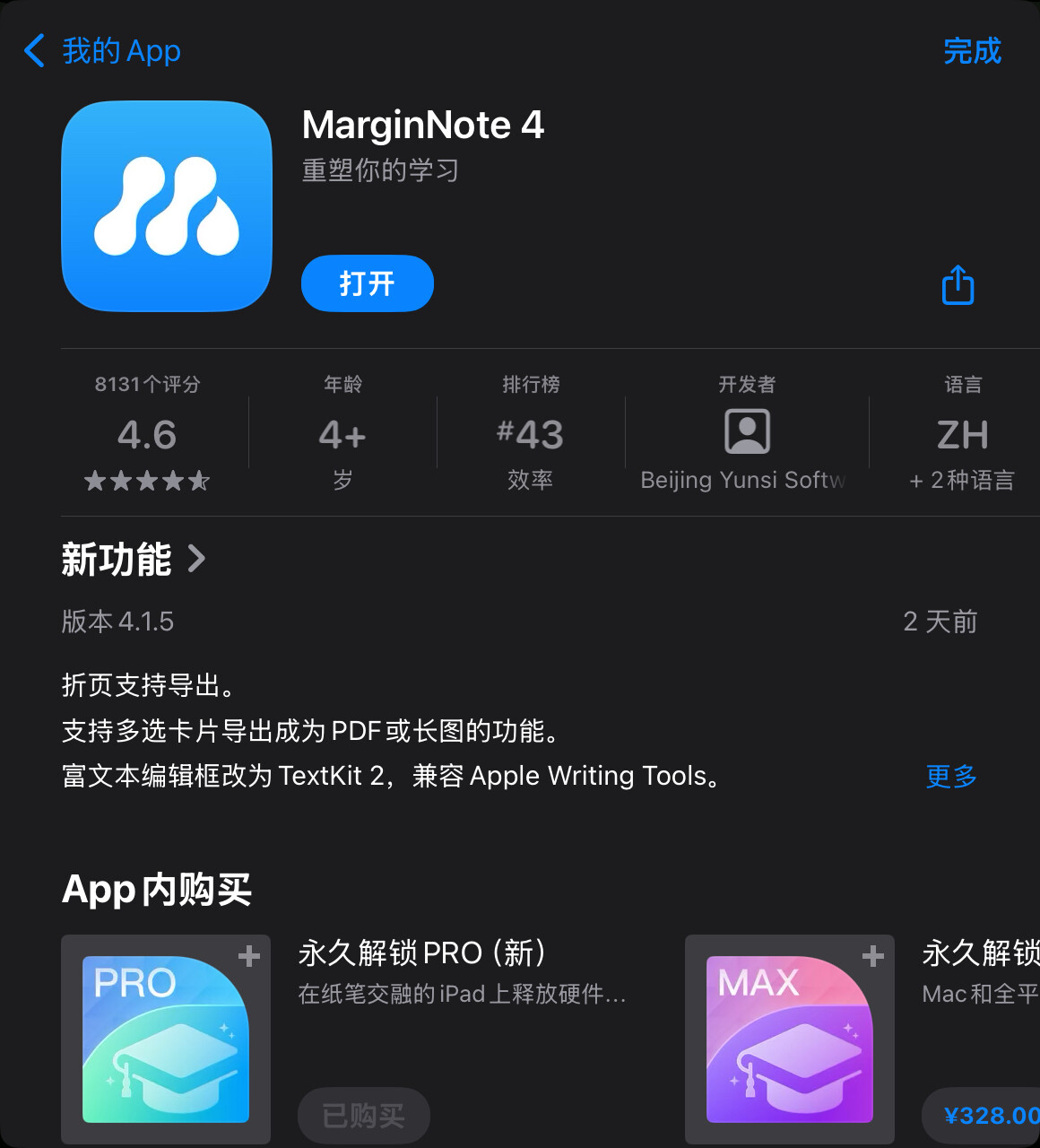Click the ¥328.00 purchase button
The width and height of the screenshot is (1040, 1148).
(989, 1115)
